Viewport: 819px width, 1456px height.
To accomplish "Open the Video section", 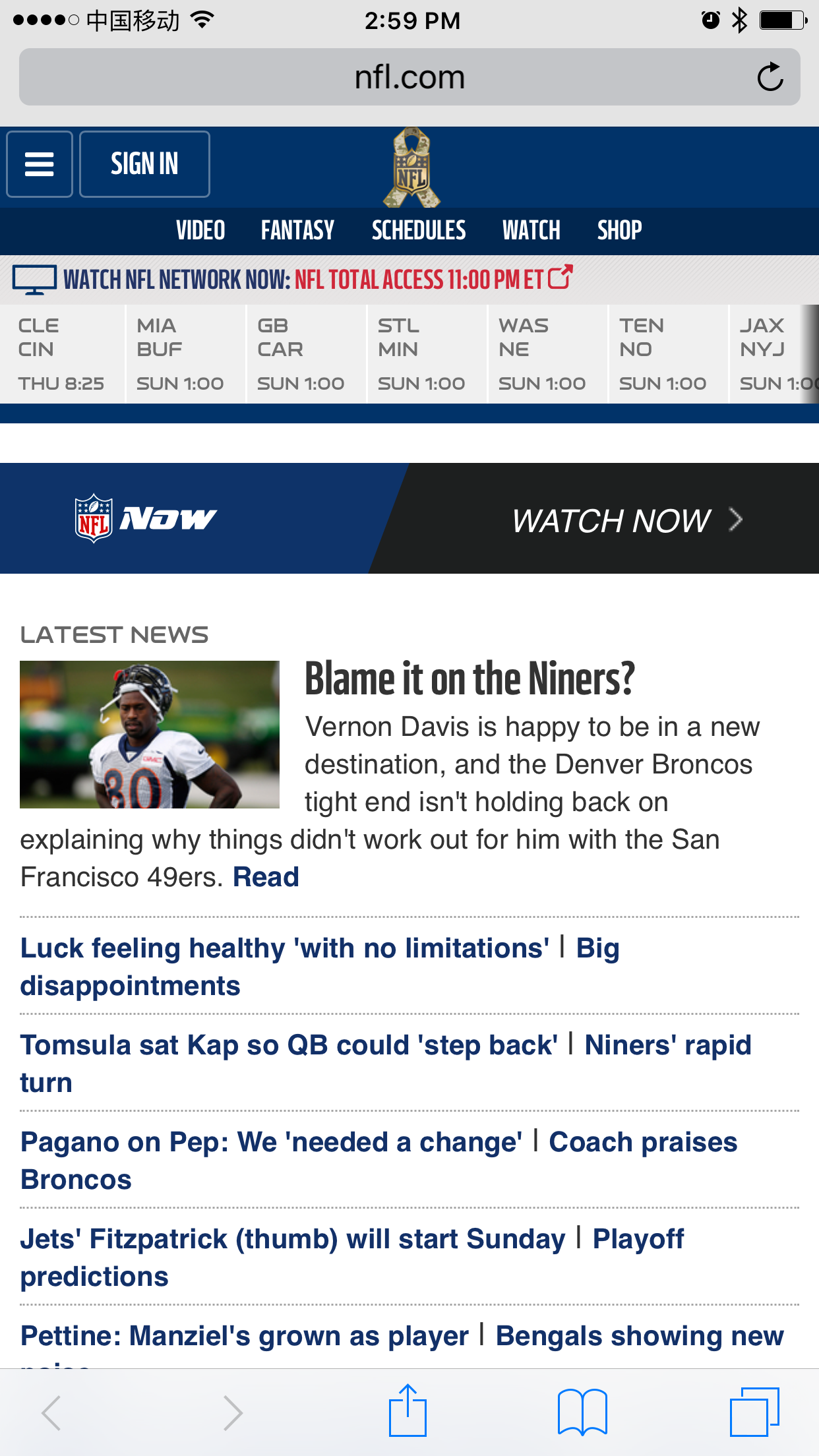I will (200, 231).
